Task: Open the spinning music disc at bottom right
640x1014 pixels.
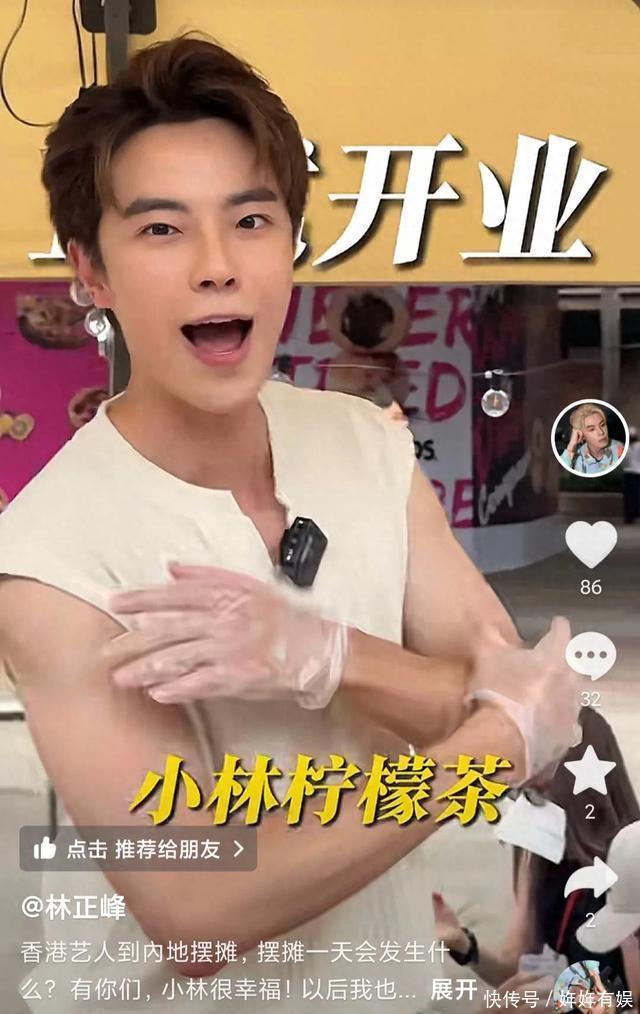Action: tap(580, 985)
